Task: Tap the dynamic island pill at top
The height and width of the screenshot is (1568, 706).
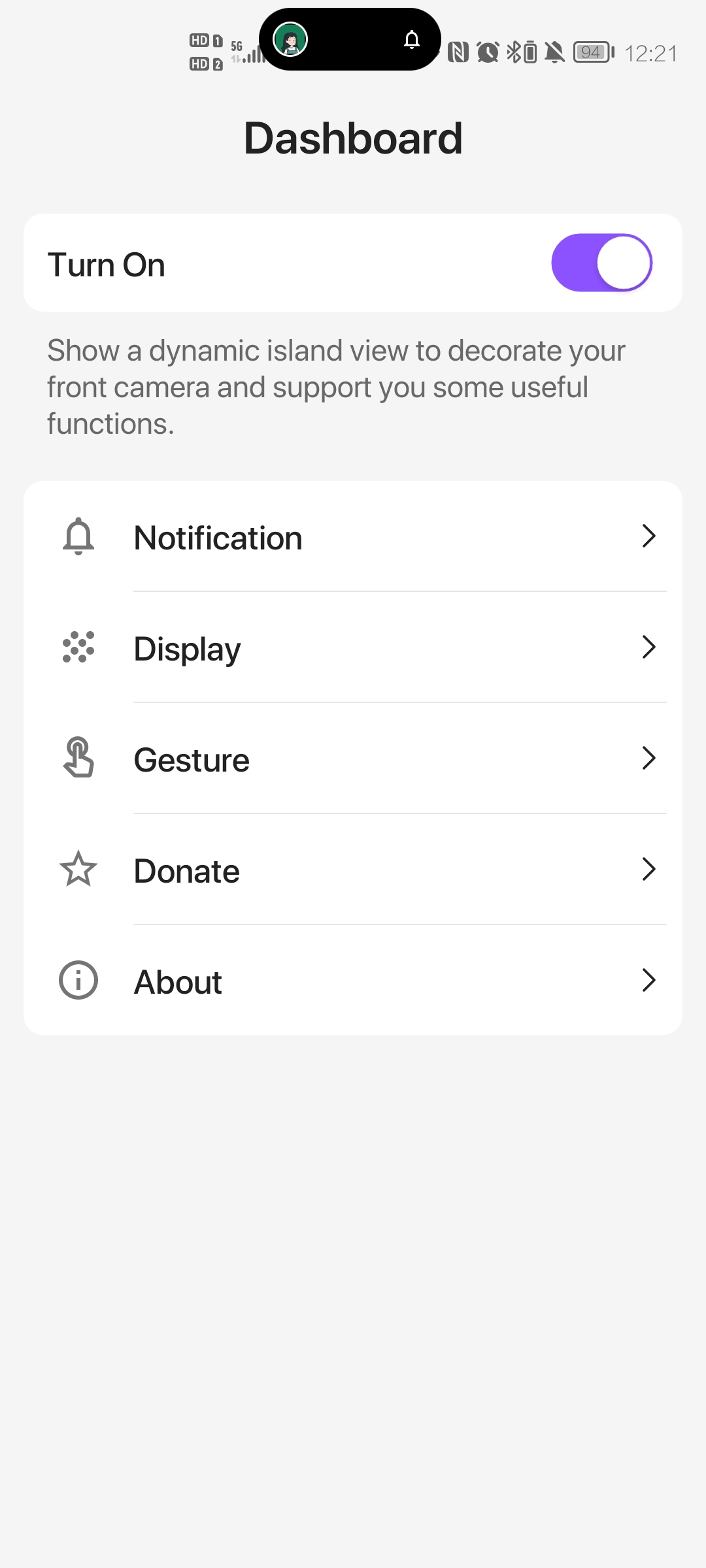Action: pyautogui.click(x=350, y=39)
